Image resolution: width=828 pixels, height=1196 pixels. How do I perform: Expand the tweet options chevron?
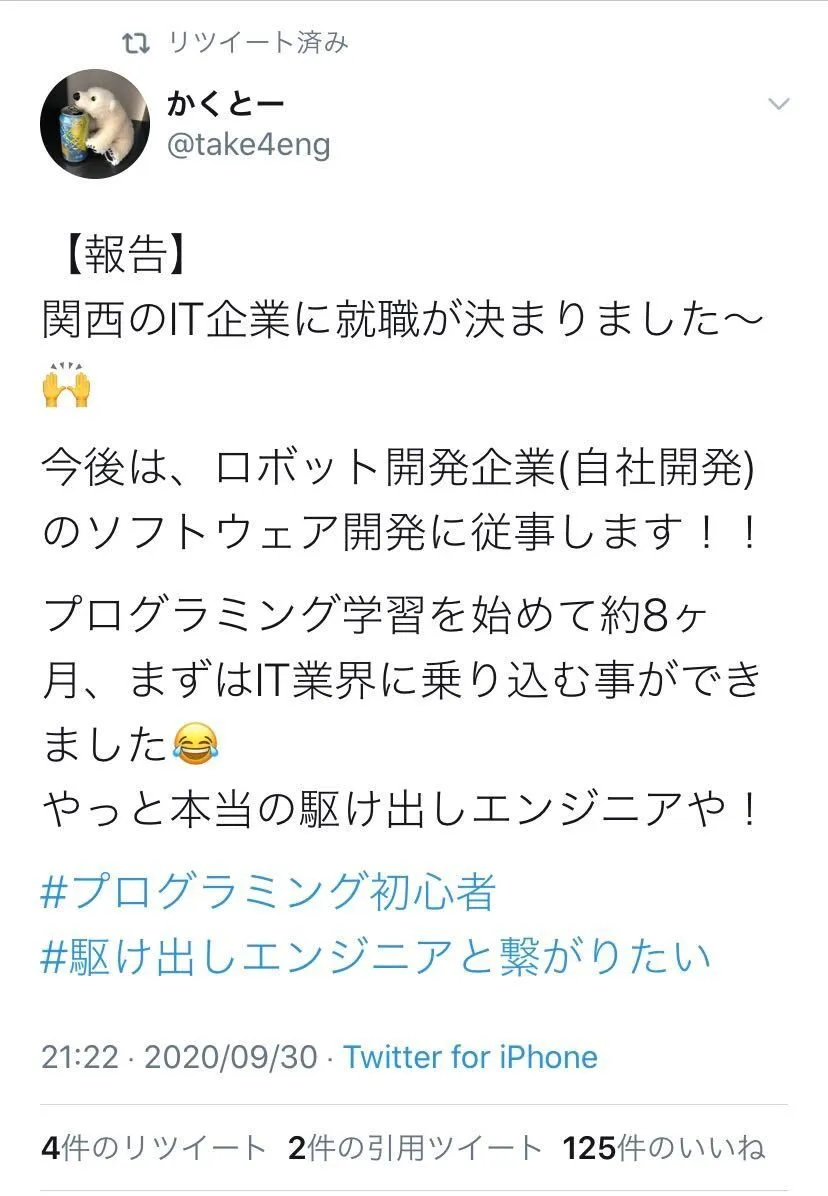778,105
